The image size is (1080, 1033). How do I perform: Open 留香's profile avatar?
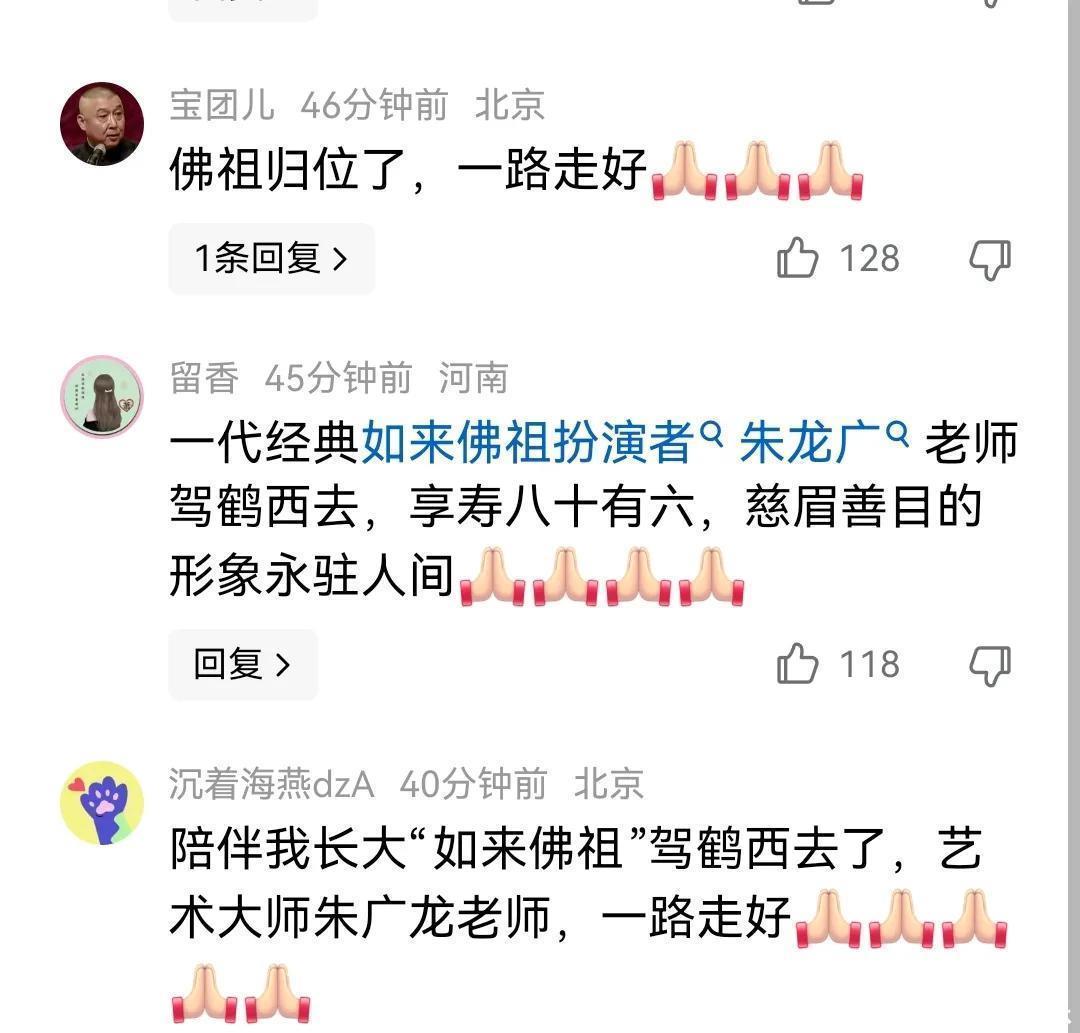coord(102,397)
